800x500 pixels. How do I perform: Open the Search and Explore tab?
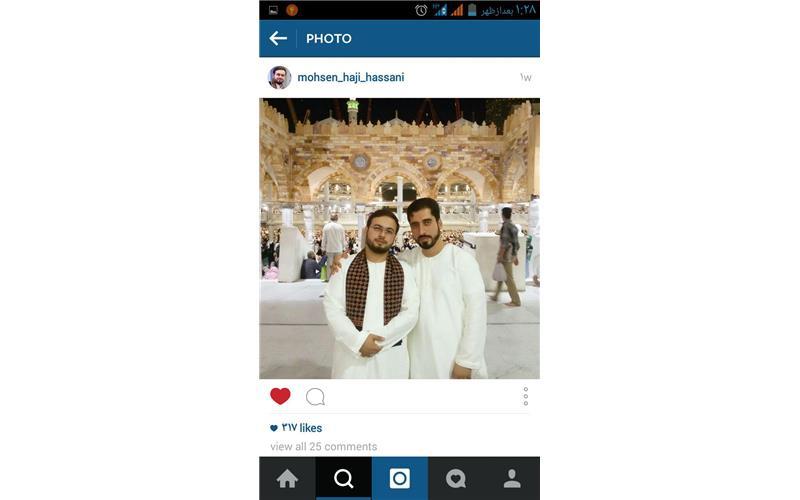pyautogui.click(x=343, y=479)
